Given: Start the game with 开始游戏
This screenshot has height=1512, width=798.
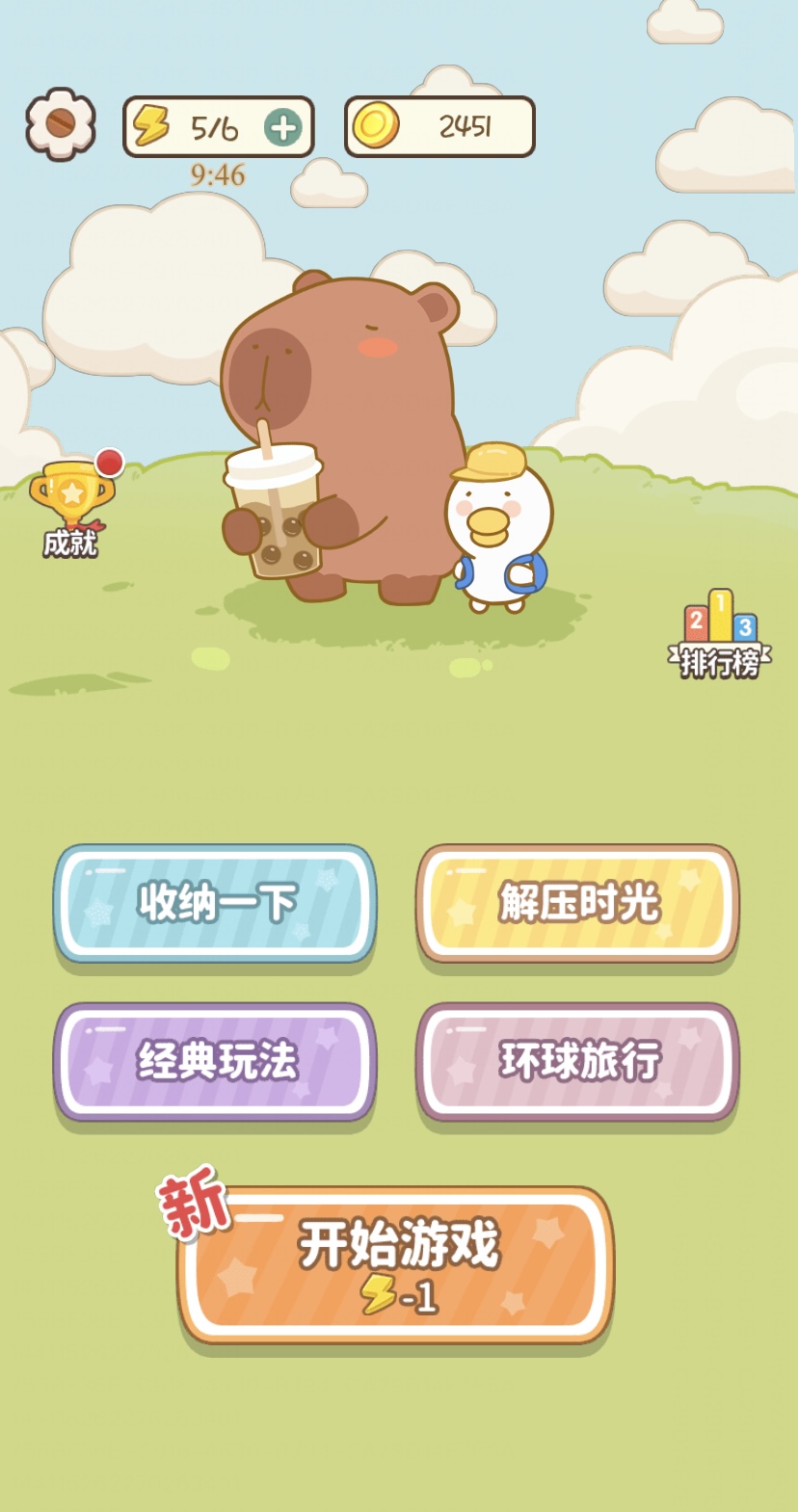Looking at the screenshot, I should pos(396,1263).
